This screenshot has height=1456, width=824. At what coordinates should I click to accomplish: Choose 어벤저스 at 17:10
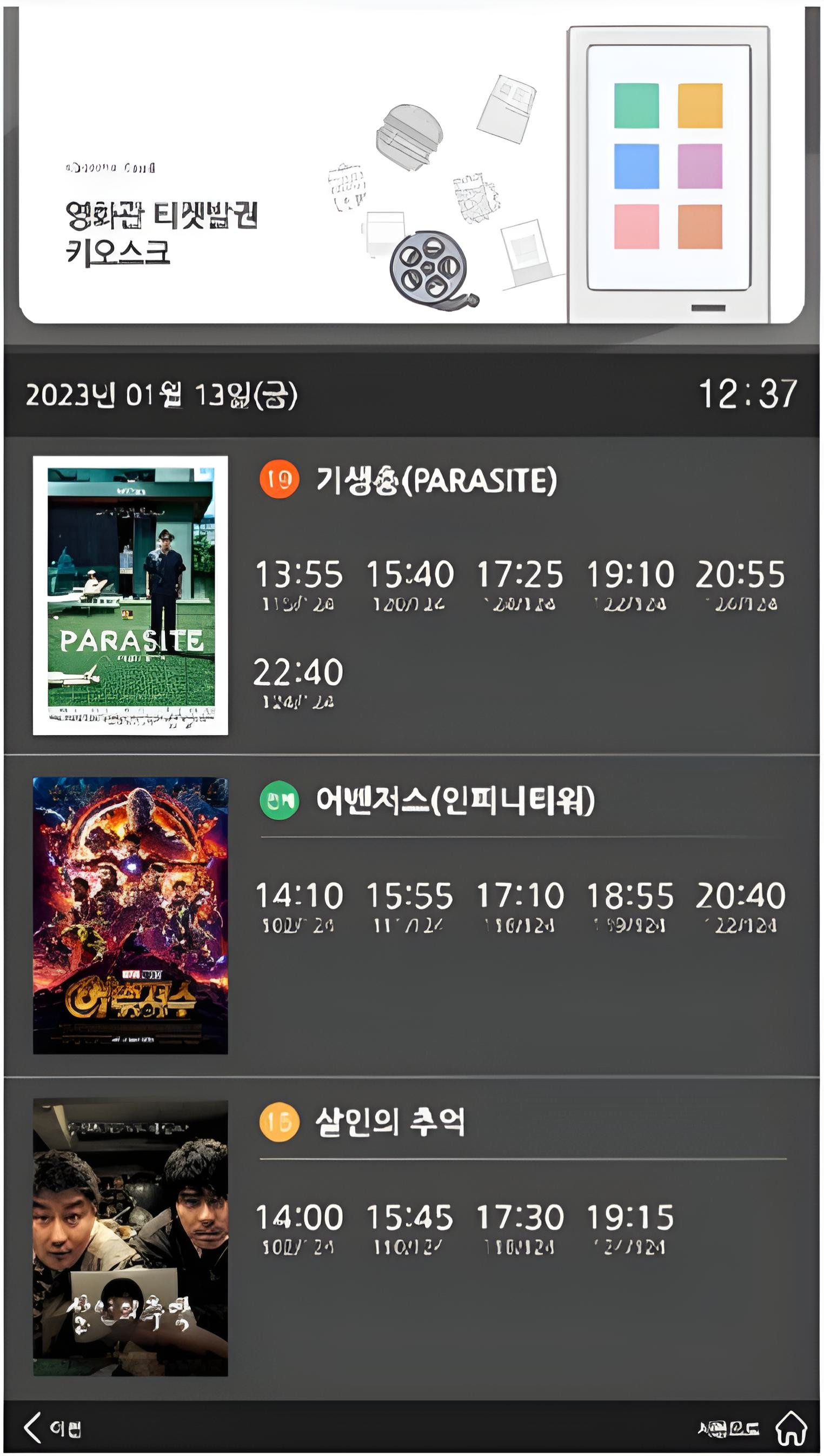tap(520, 904)
